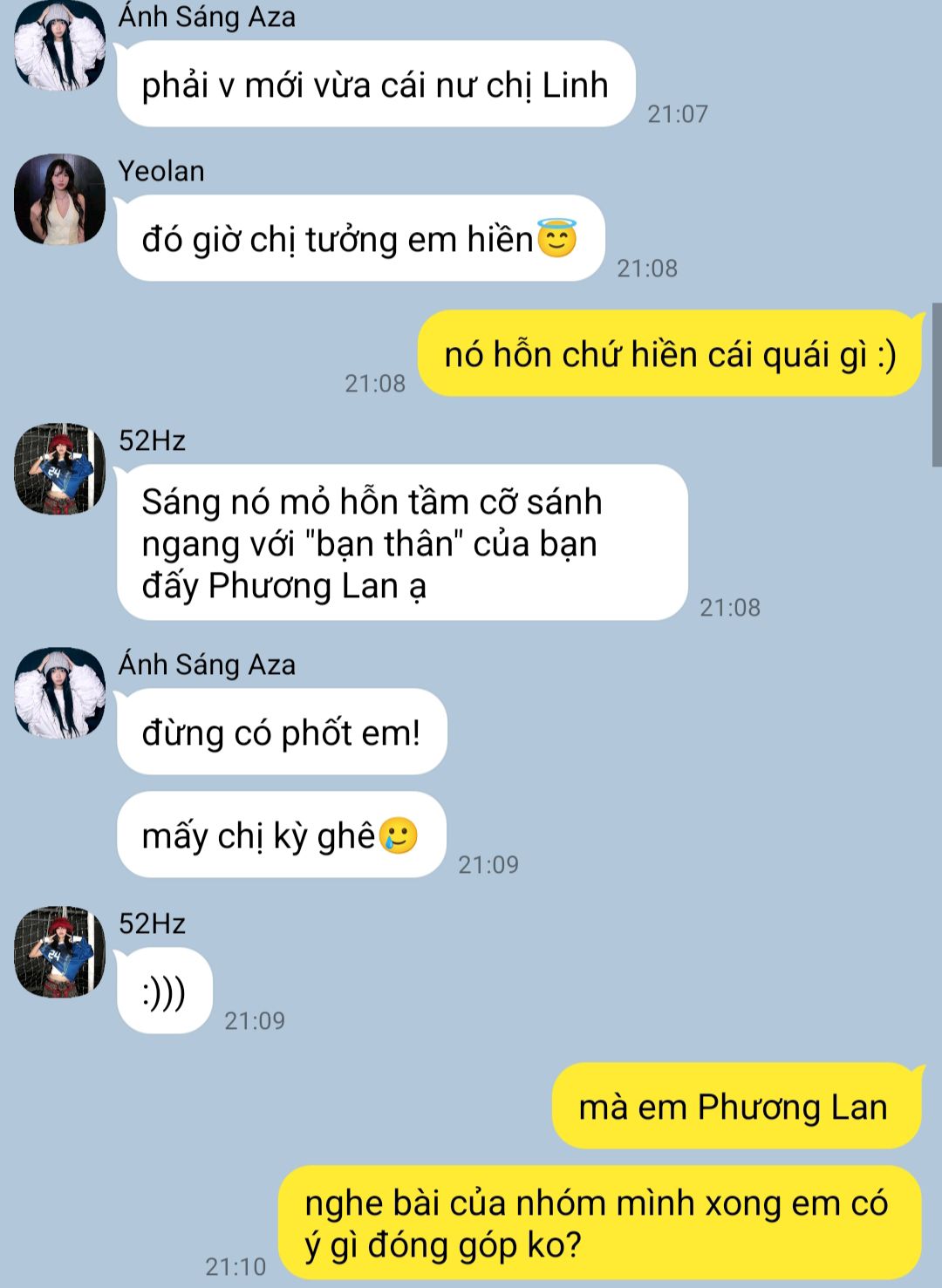The width and height of the screenshot is (942, 1288).
Task: Open 52Hz's avatar beside the "Sáng nó mỏ hỗn" message
Action: coord(59,468)
